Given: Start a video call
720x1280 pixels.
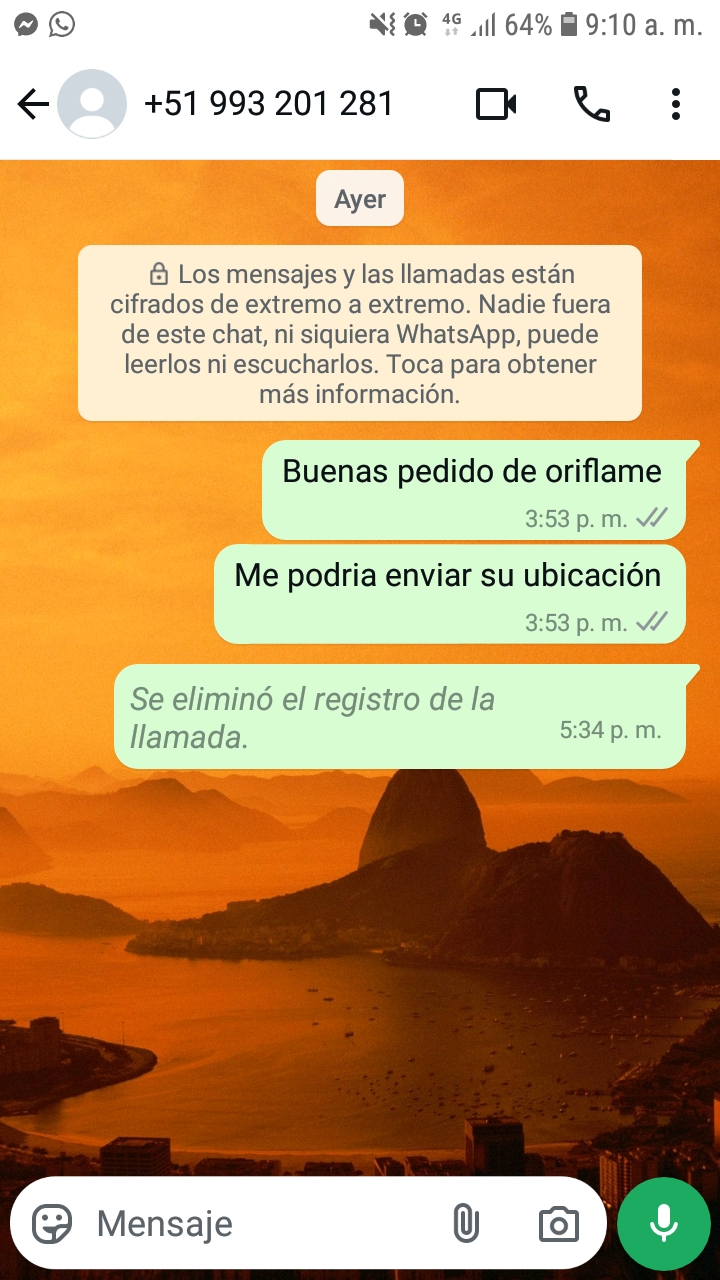Looking at the screenshot, I should tap(496, 104).
